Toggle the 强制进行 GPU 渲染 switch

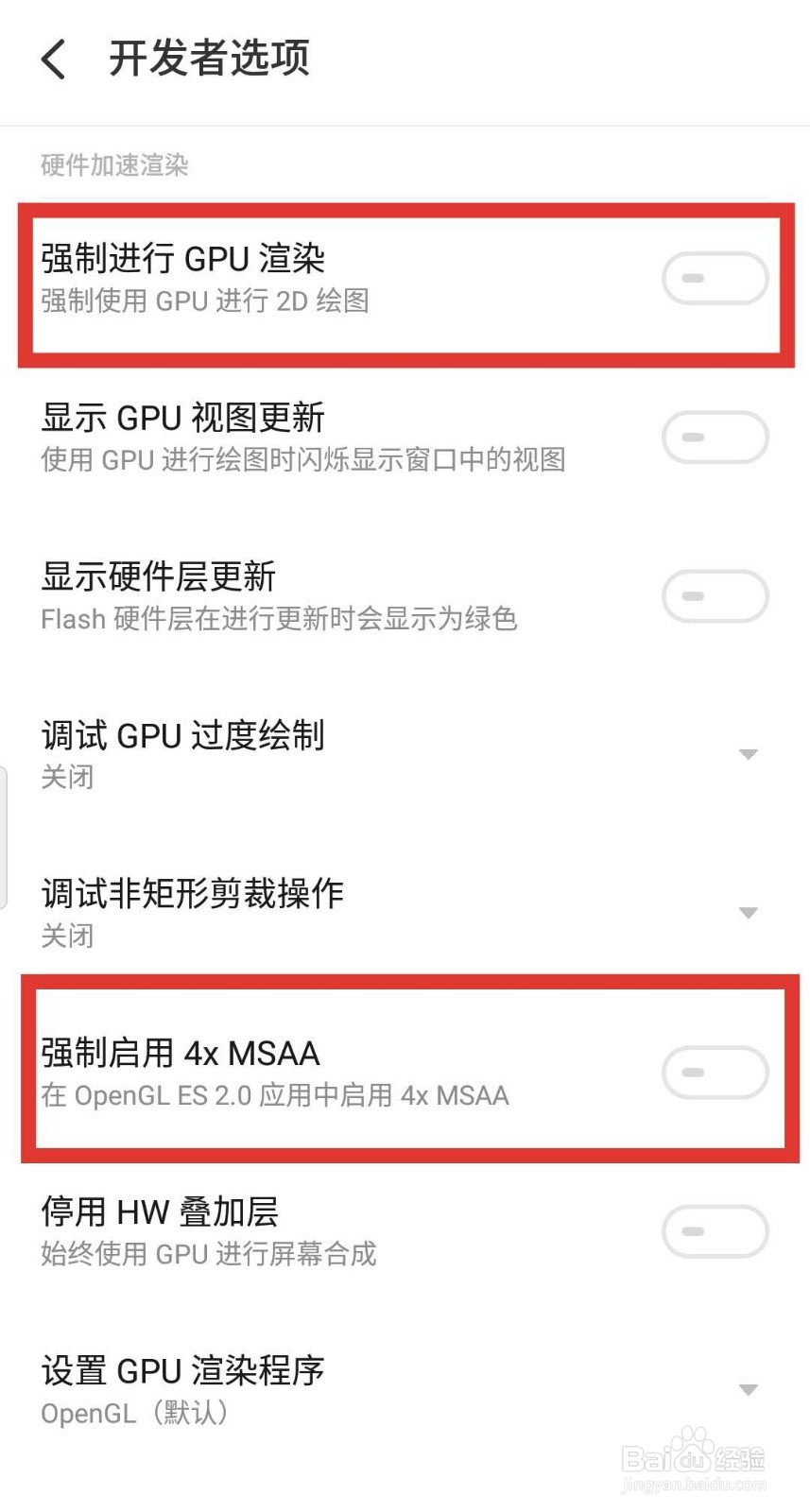pyautogui.click(x=715, y=277)
